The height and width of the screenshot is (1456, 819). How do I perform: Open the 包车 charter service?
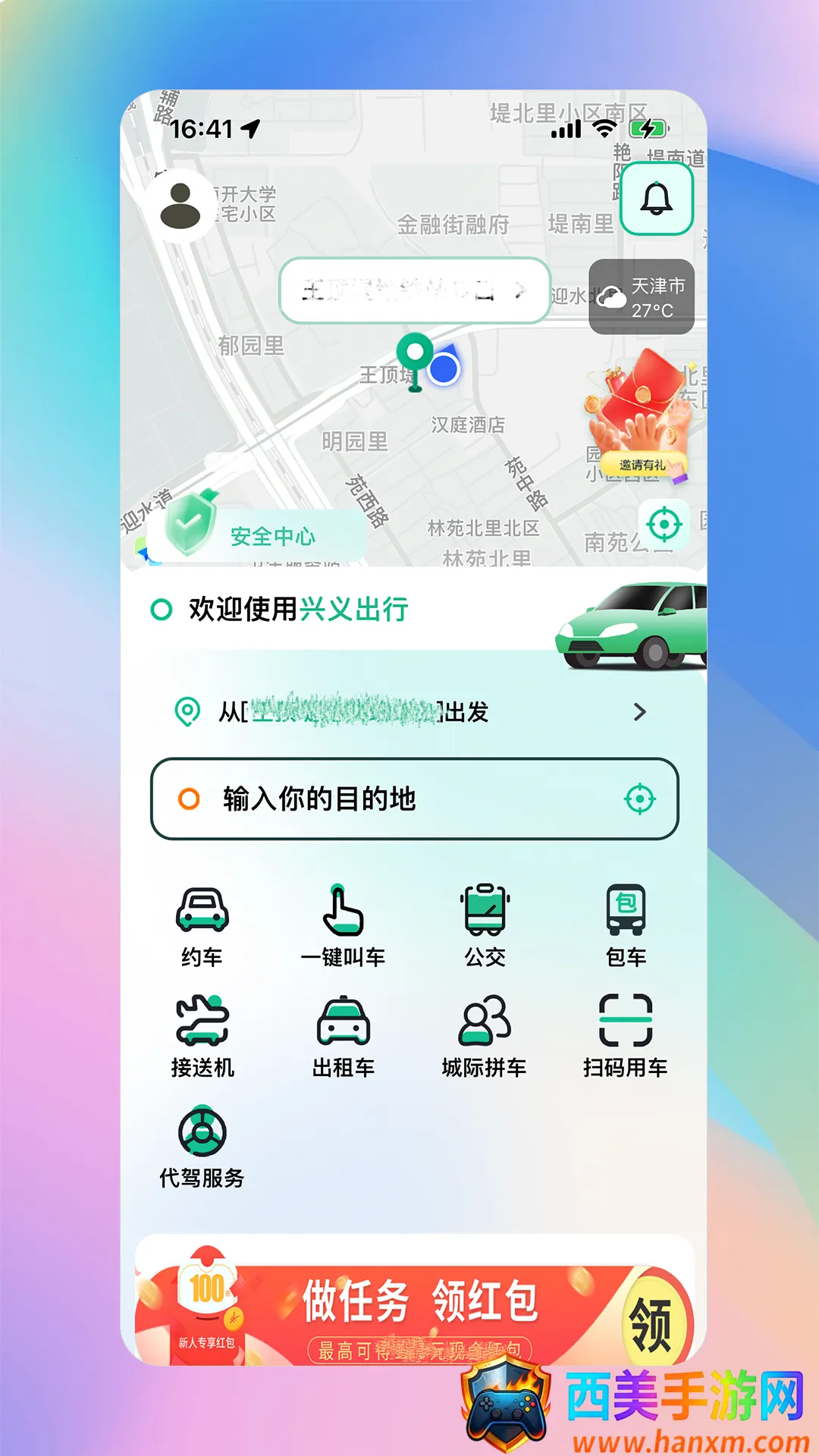[626, 927]
